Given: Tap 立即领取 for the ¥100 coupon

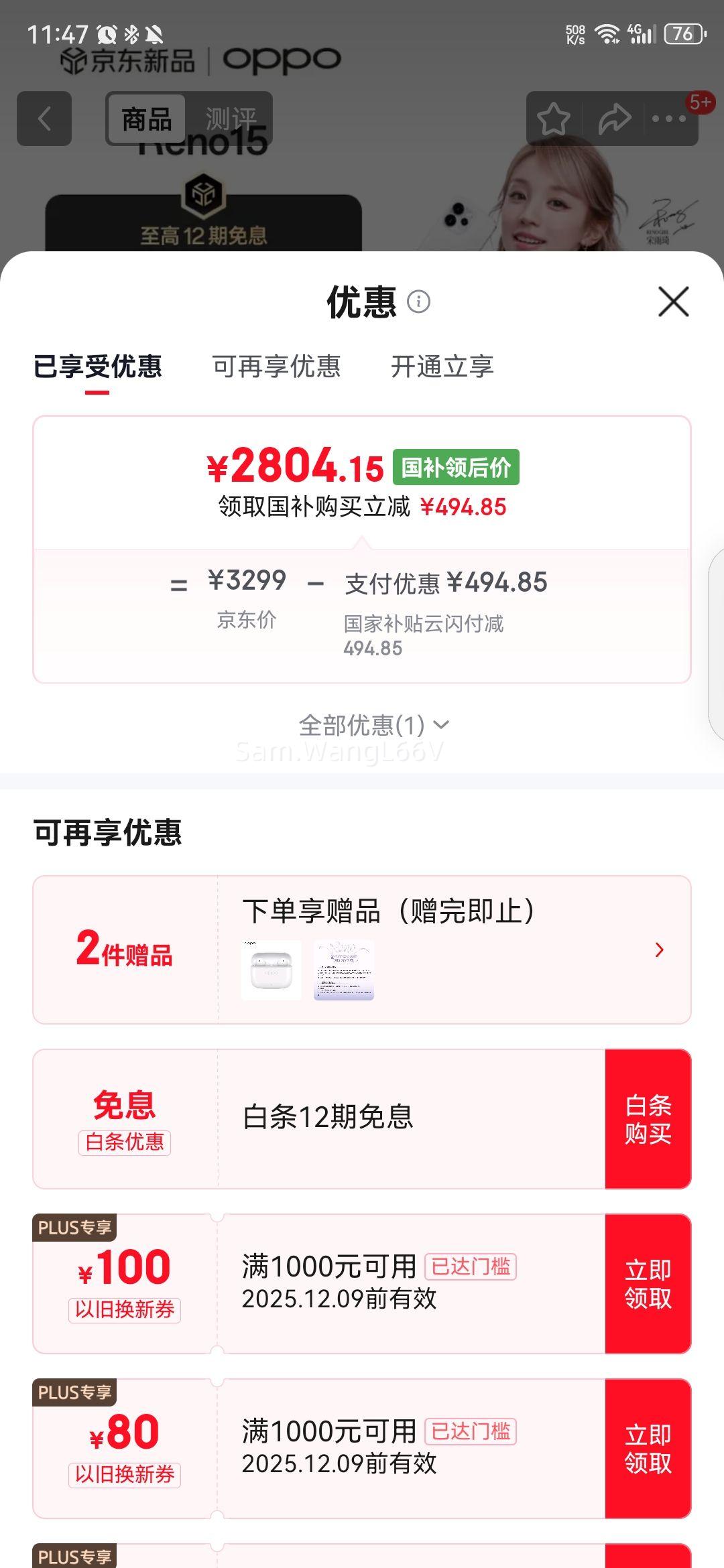Looking at the screenshot, I should pos(648,1281).
